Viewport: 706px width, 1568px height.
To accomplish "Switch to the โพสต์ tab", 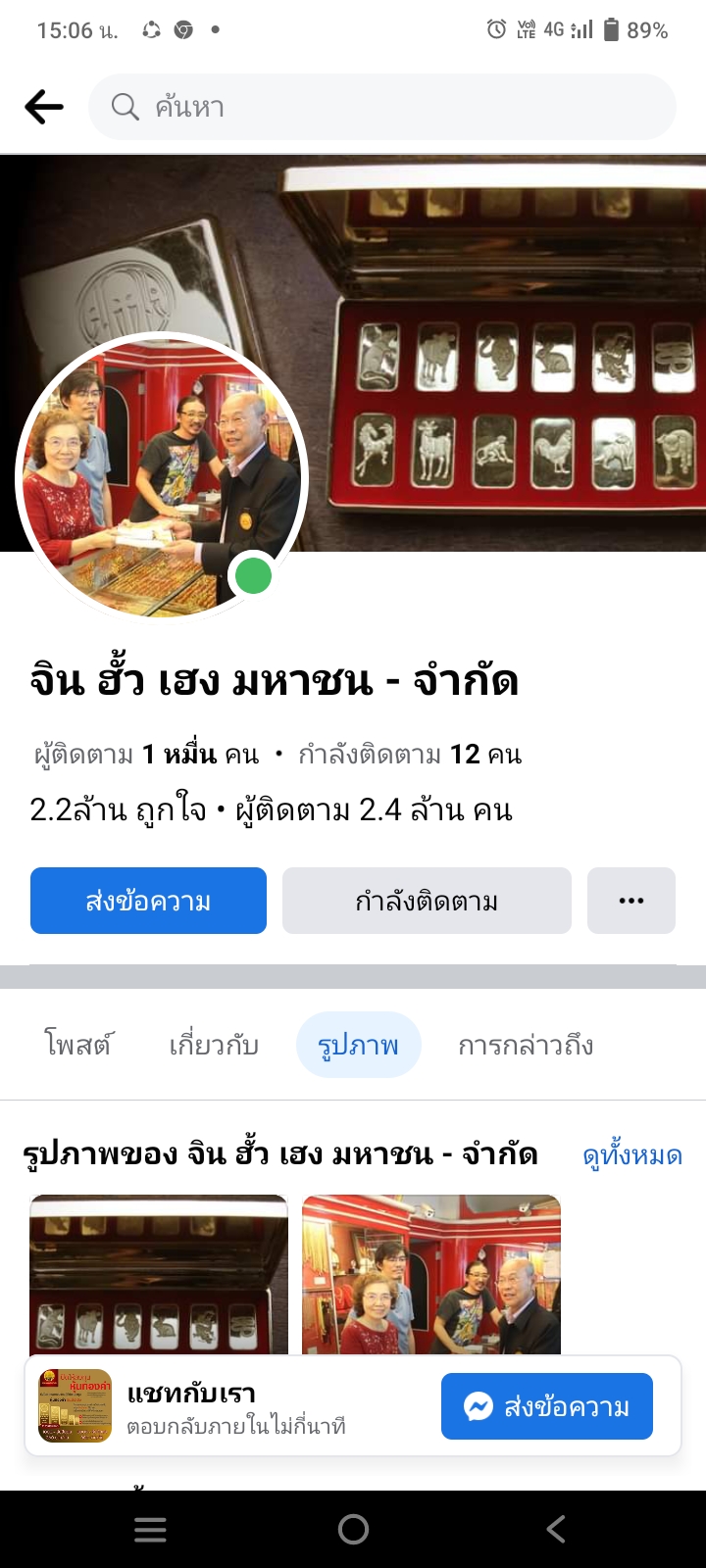I will click(x=77, y=1045).
